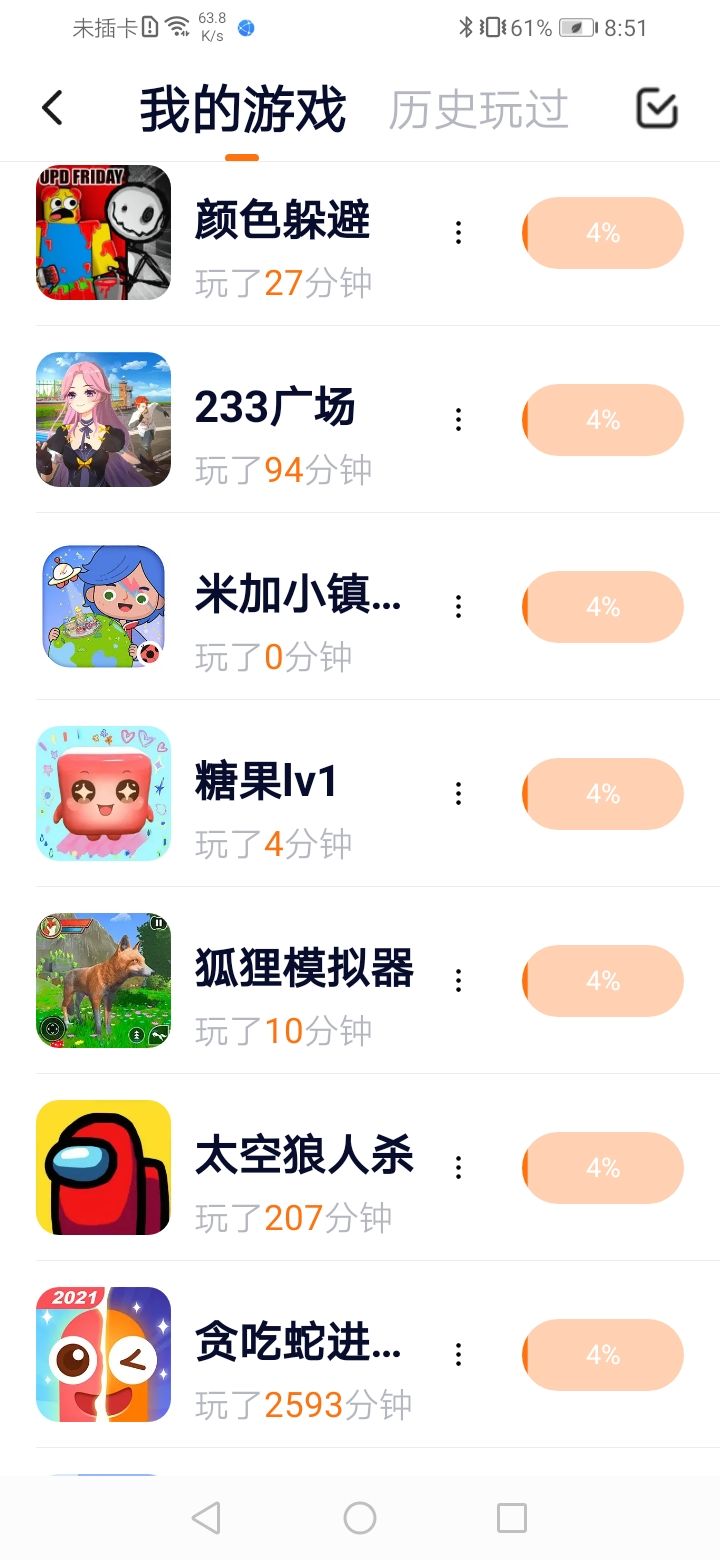Open the system recent apps view
720x1560 pixels.
[511, 1518]
